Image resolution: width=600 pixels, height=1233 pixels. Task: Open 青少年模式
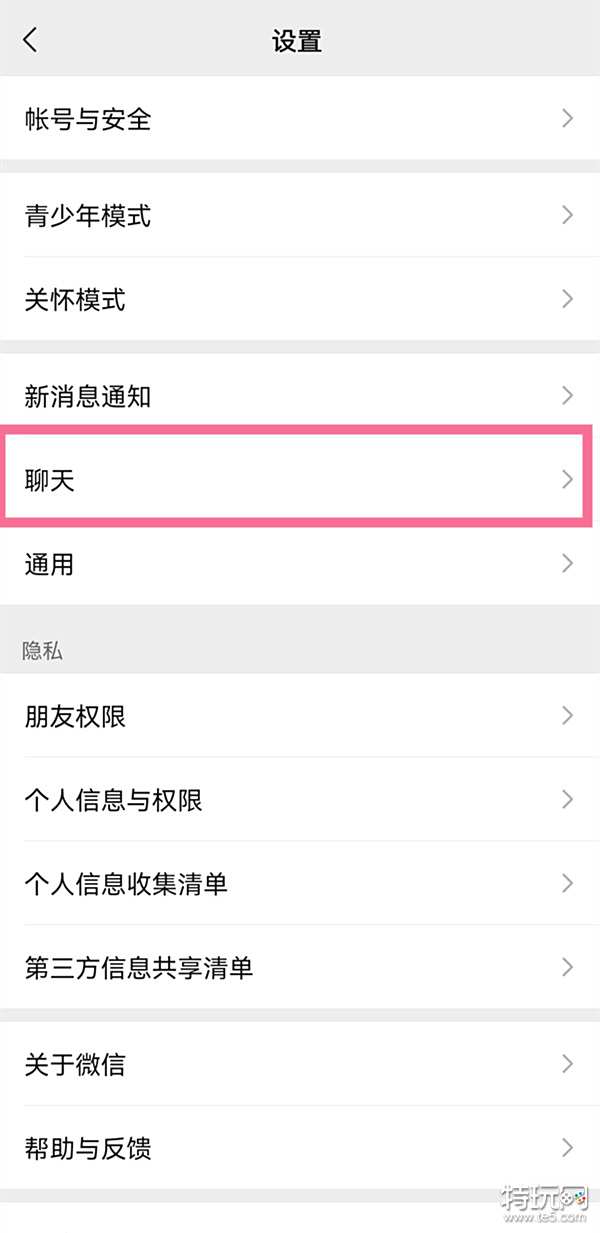click(x=300, y=215)
